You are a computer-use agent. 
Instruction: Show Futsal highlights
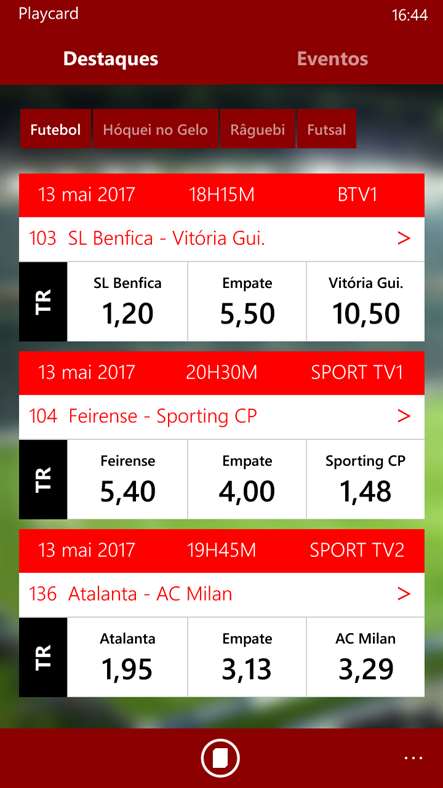point(326,129)
